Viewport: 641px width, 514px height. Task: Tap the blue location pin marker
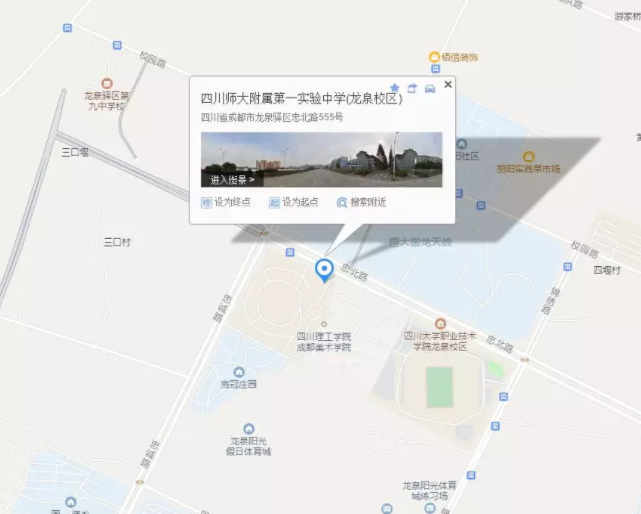tap(324, 269)
